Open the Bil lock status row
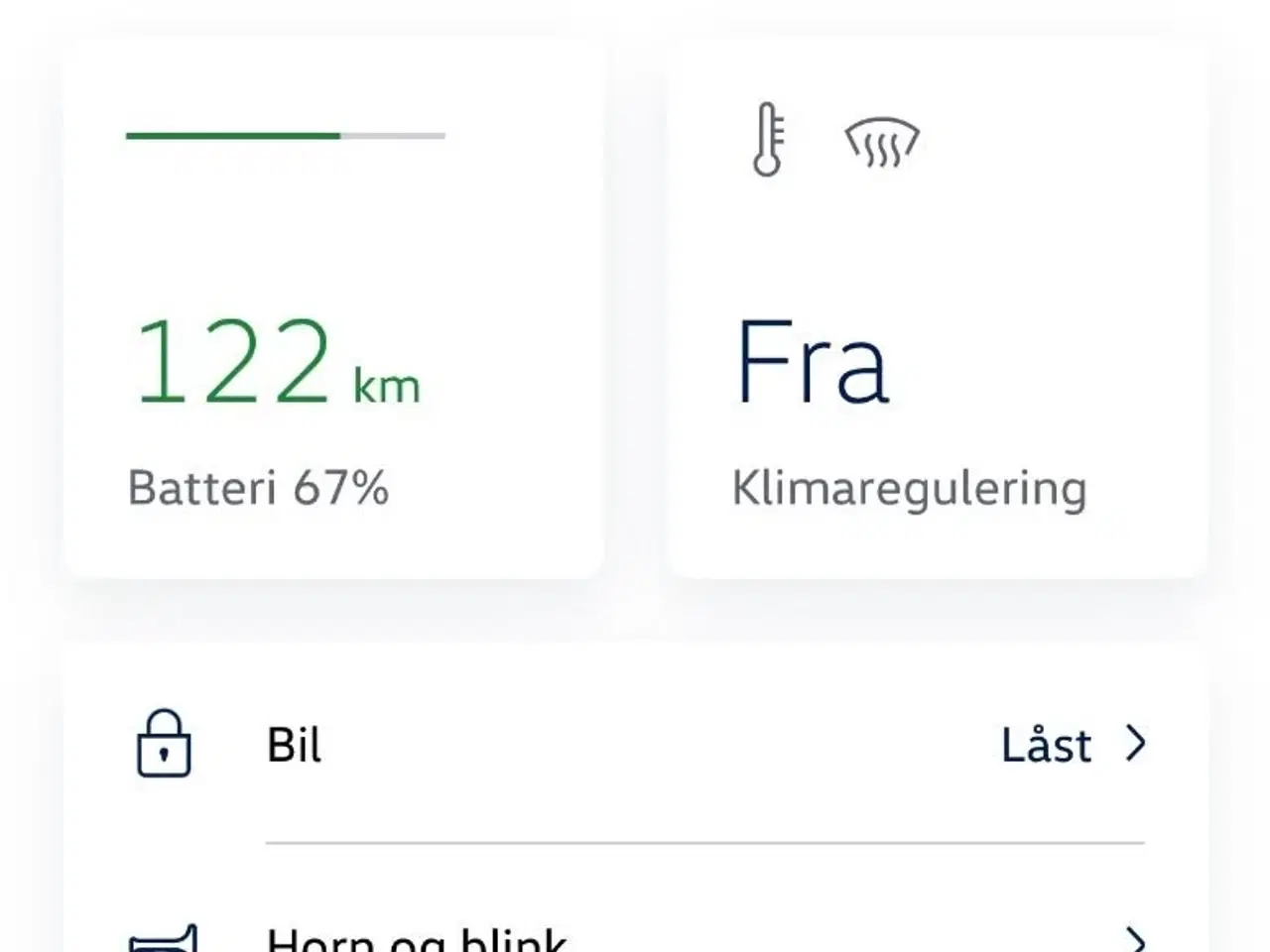 (635, 746)
